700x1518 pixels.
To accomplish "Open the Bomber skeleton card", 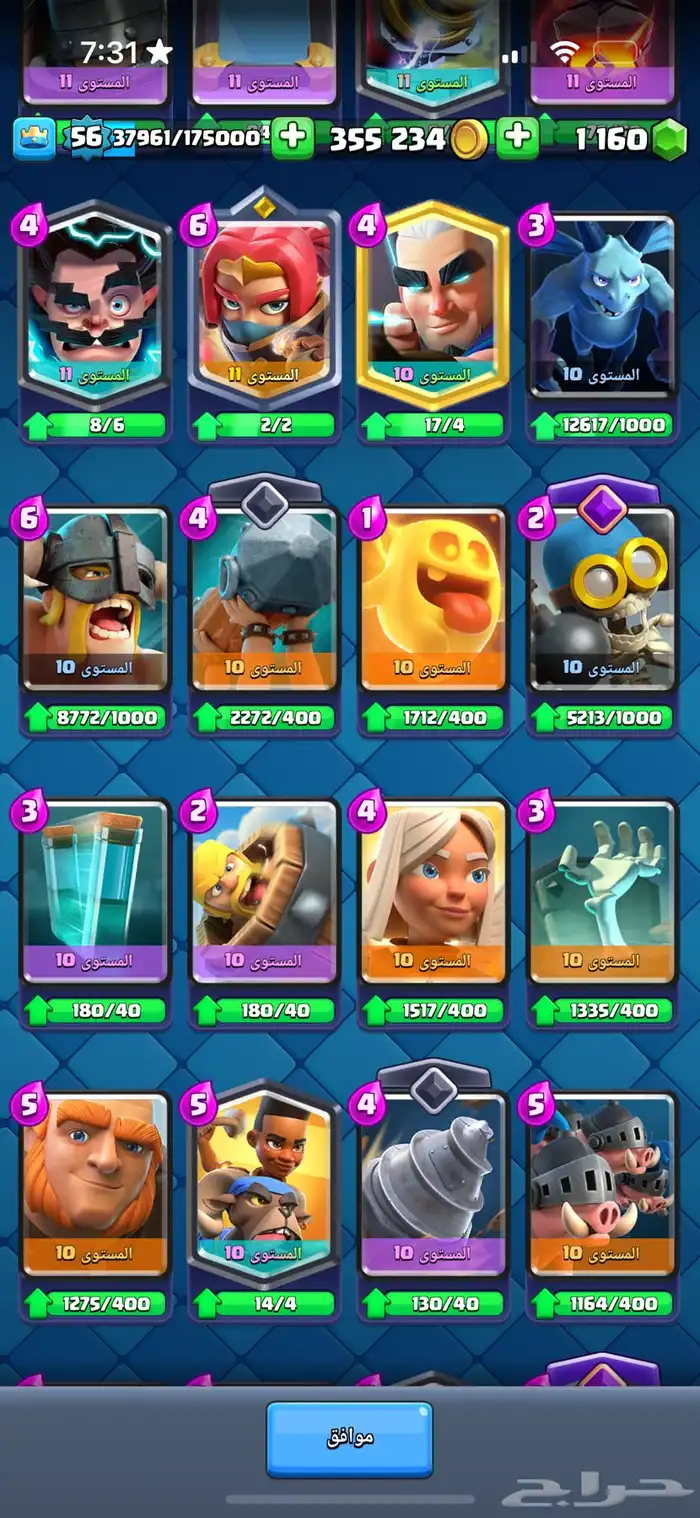I will (602, 598).
